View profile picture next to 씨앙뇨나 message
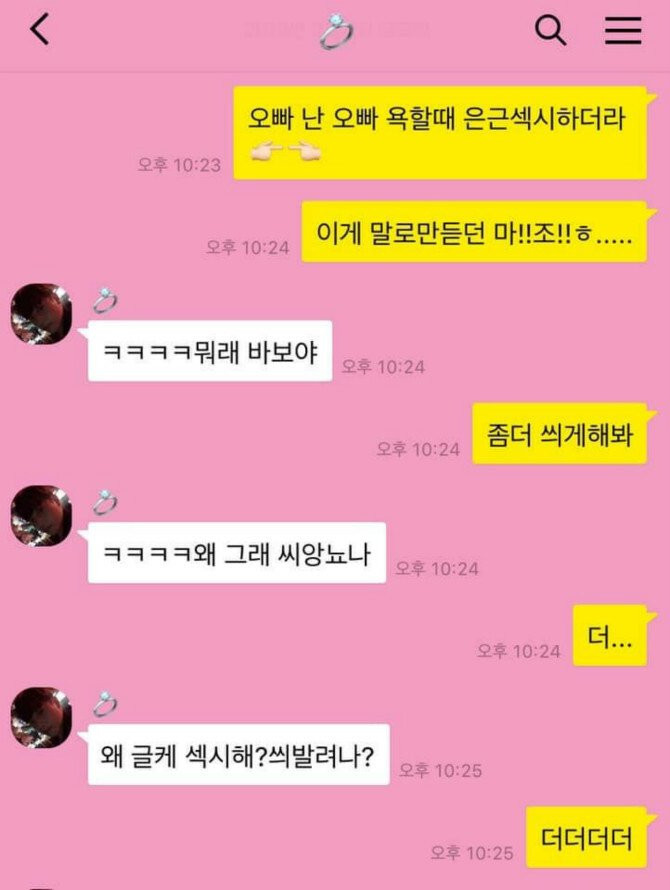 pos(41,516)
